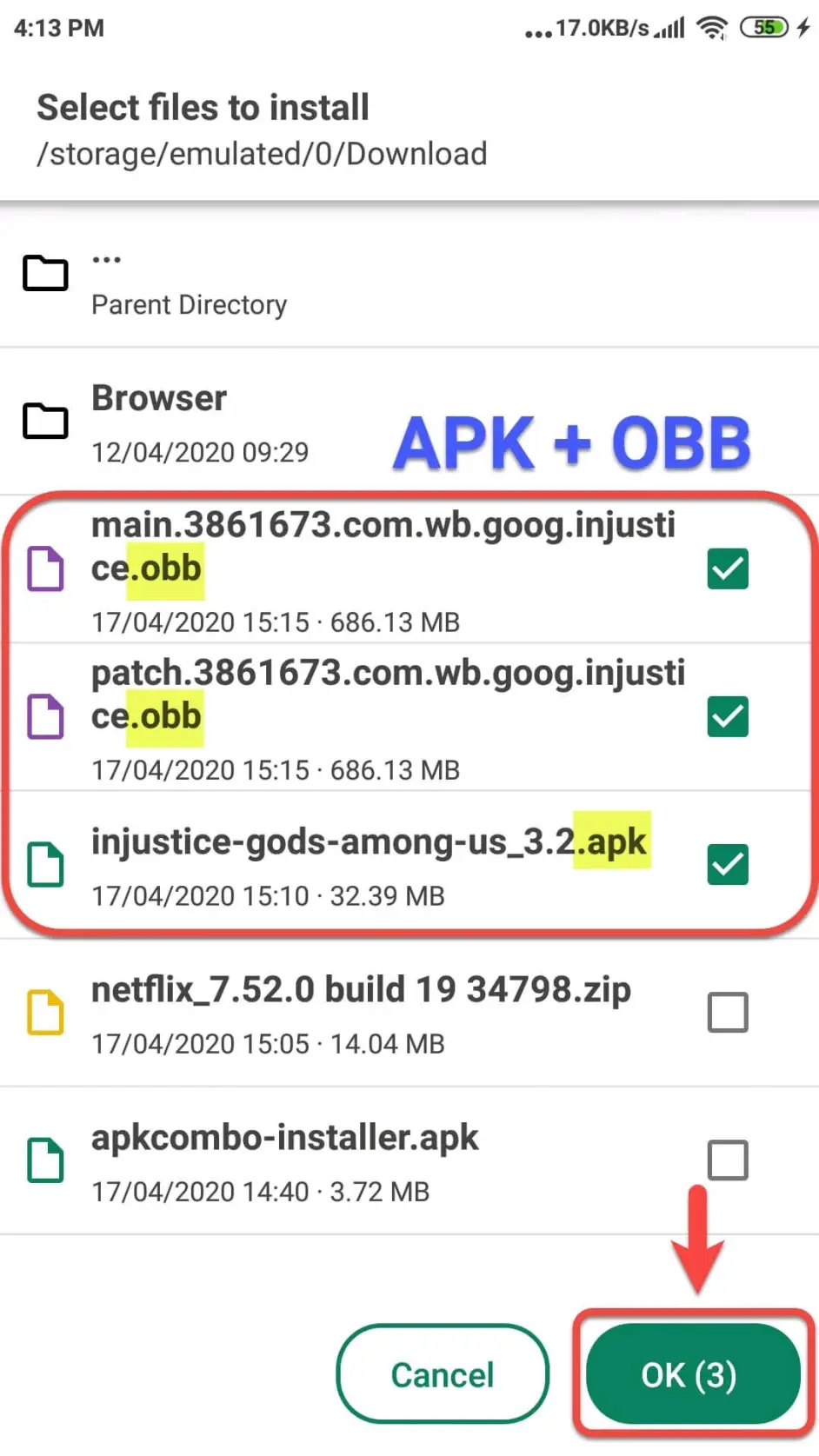
Task: Select apkcombo-installer.apk checkbox
Action: click(x=727, y=1160)
